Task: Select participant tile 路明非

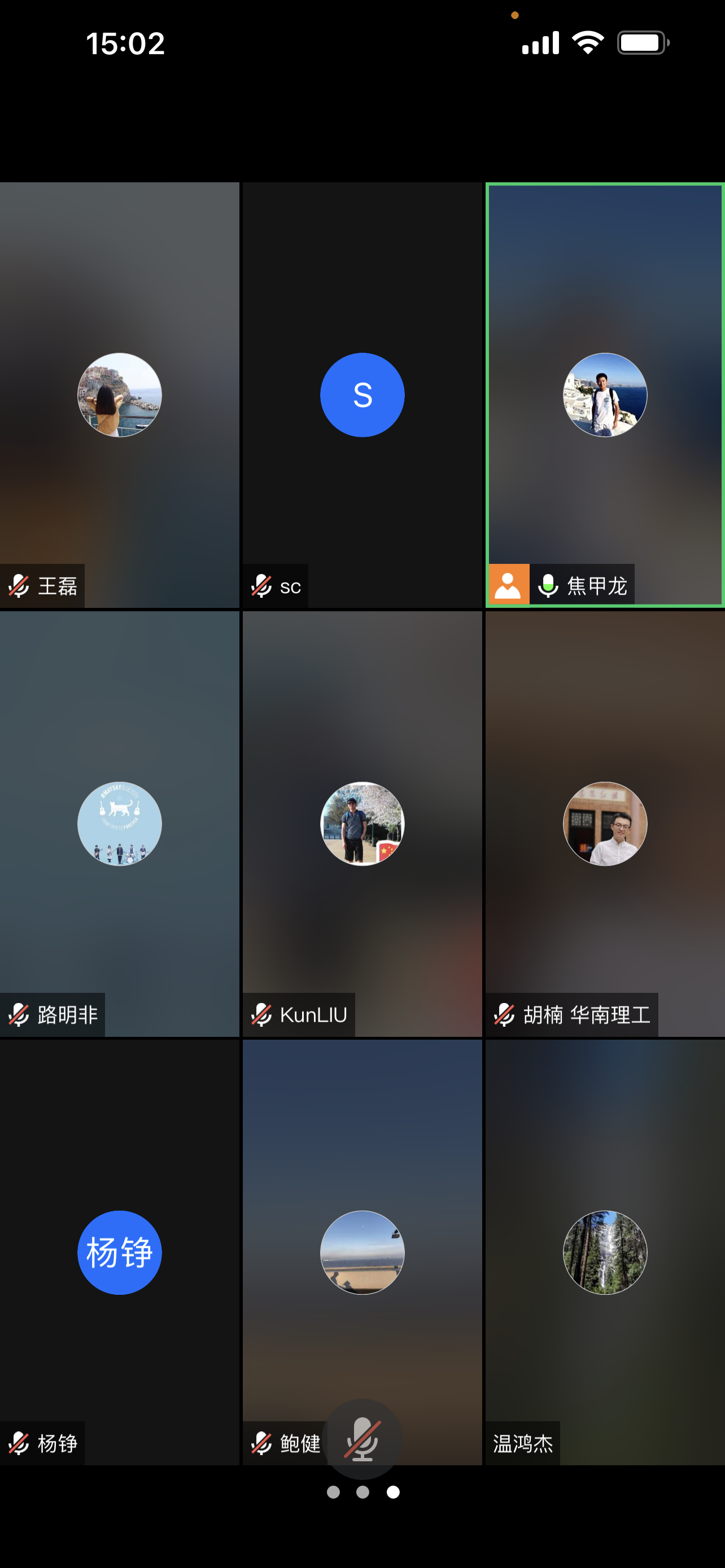Action: tap(119, 823)
